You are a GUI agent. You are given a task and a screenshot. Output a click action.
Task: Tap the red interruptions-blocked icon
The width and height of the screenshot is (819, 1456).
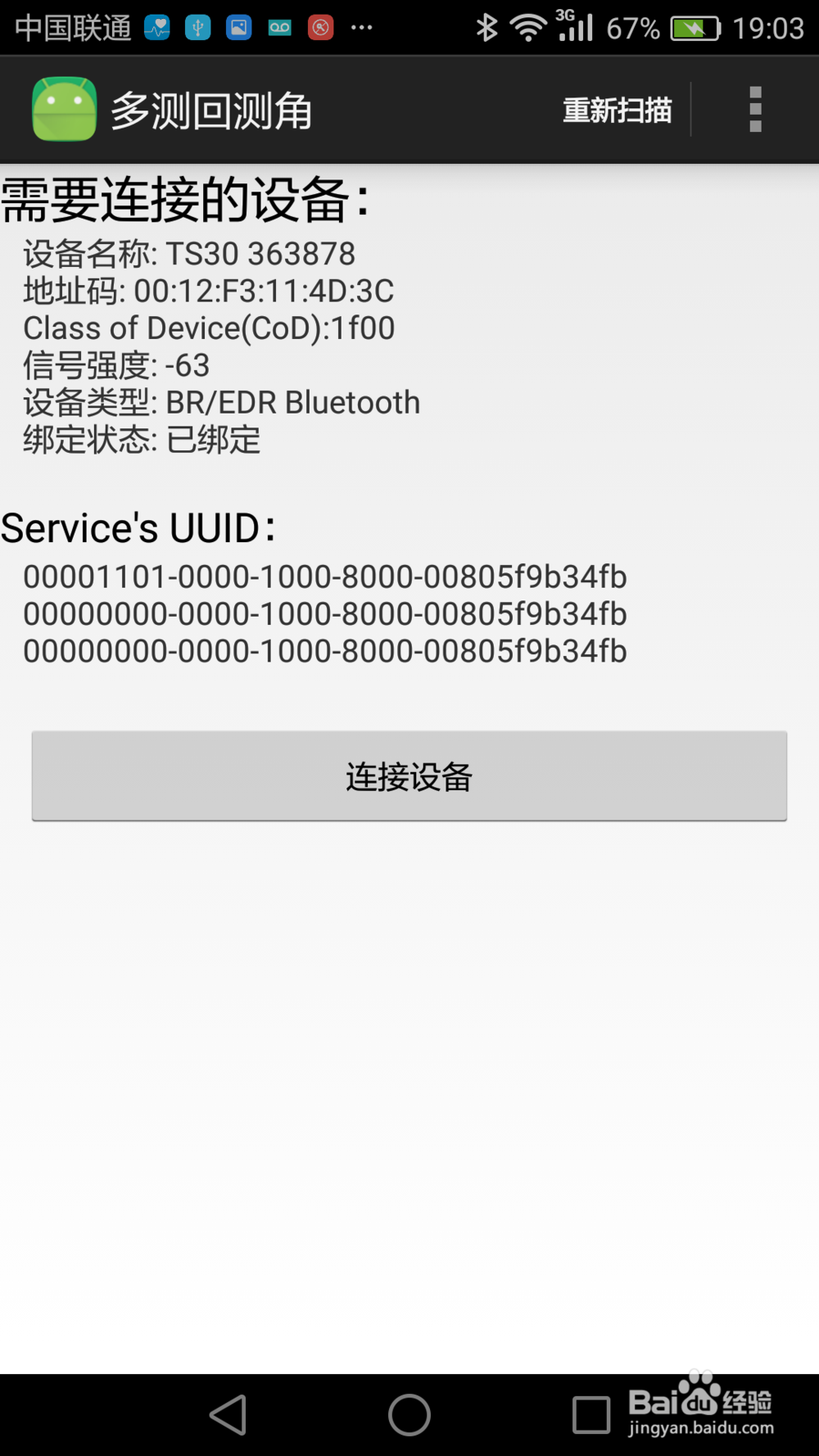320,27
